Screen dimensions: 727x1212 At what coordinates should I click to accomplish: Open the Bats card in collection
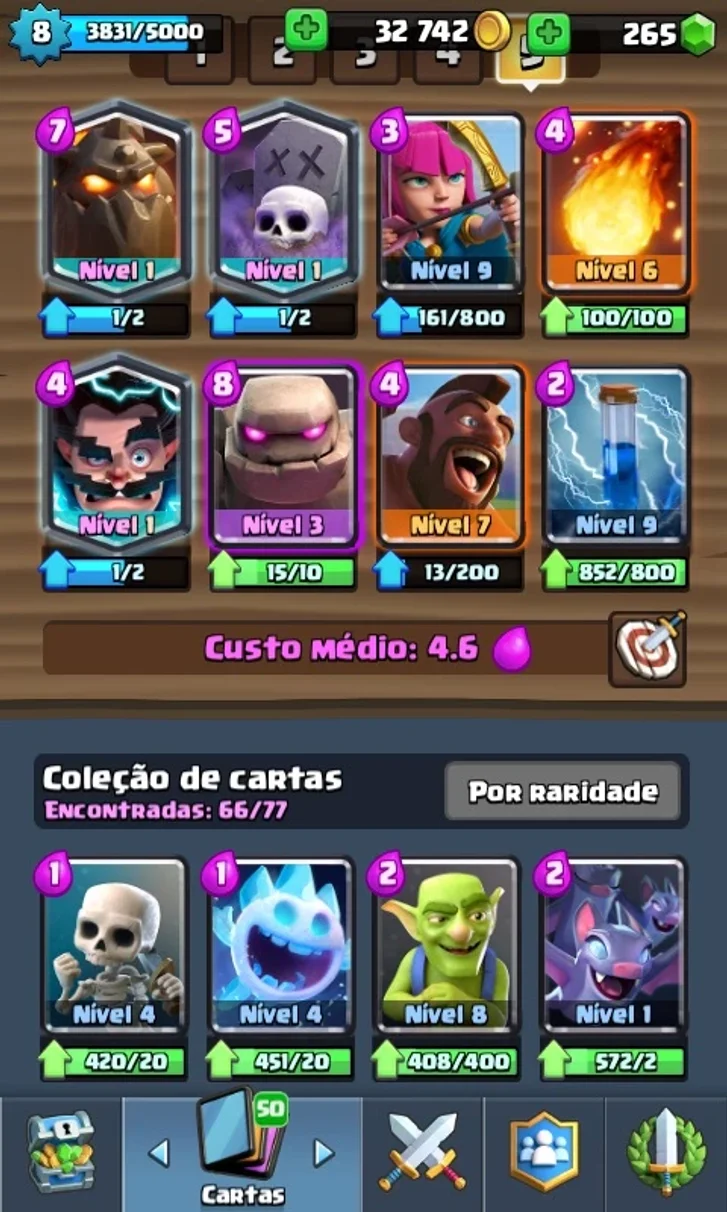coord(616,944)
